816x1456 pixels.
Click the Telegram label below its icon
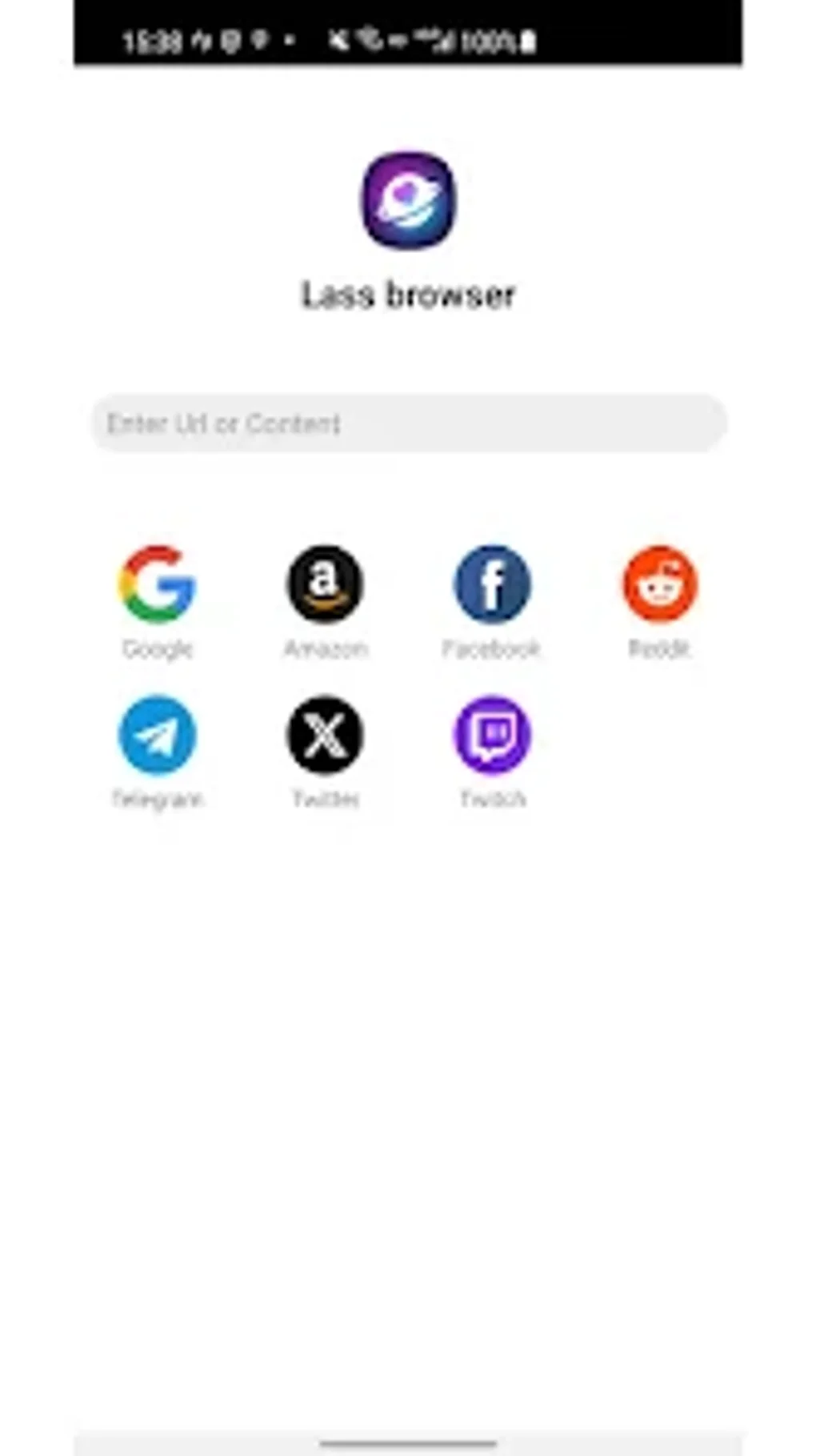click(x=158, y=798)
